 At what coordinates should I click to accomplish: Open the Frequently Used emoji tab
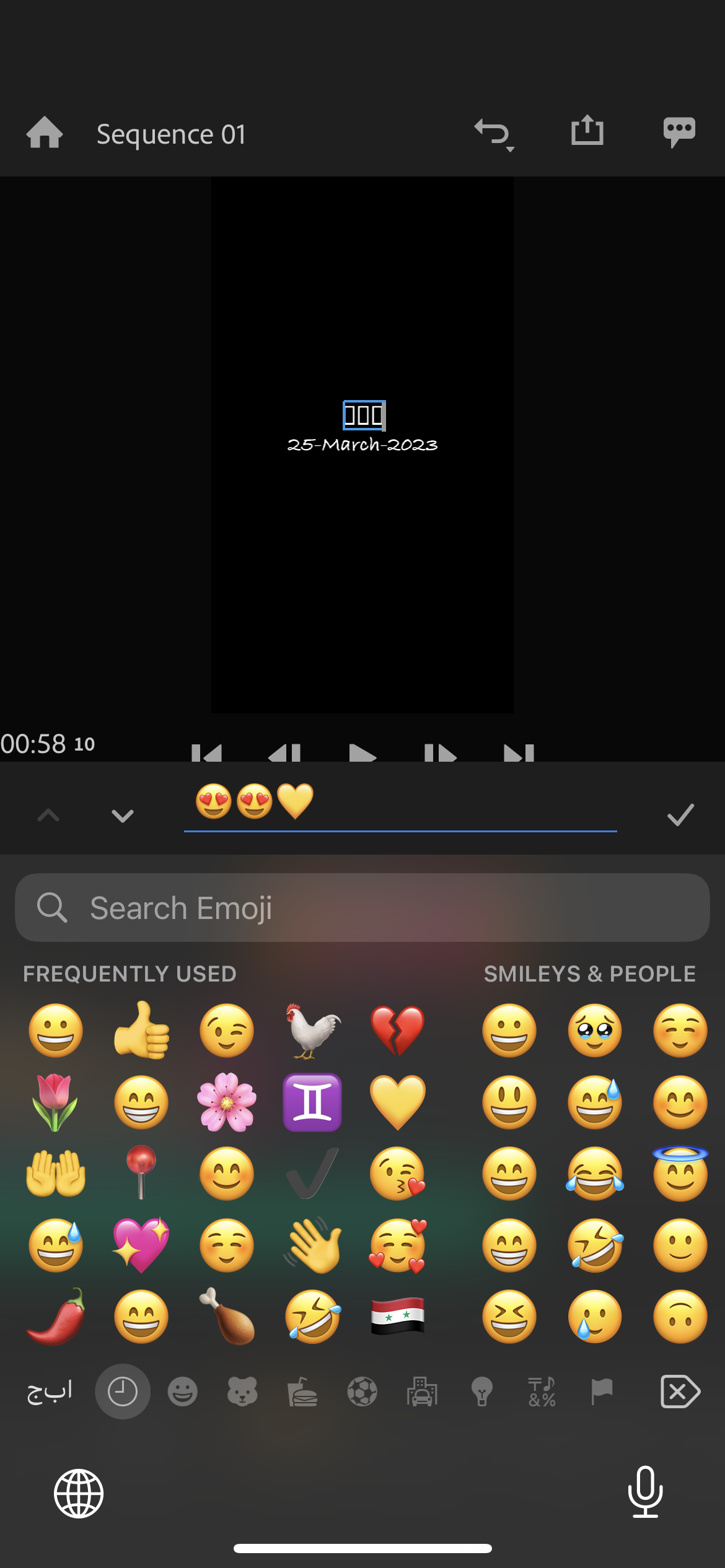[122, 1391]
